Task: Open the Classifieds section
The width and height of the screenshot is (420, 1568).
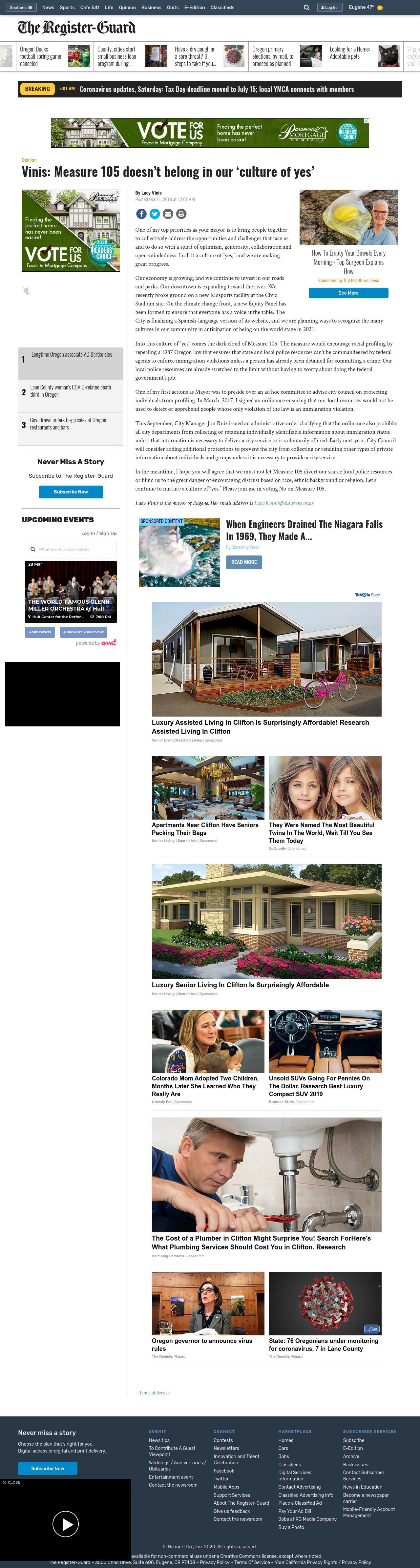Action: (x=222, y=7)
